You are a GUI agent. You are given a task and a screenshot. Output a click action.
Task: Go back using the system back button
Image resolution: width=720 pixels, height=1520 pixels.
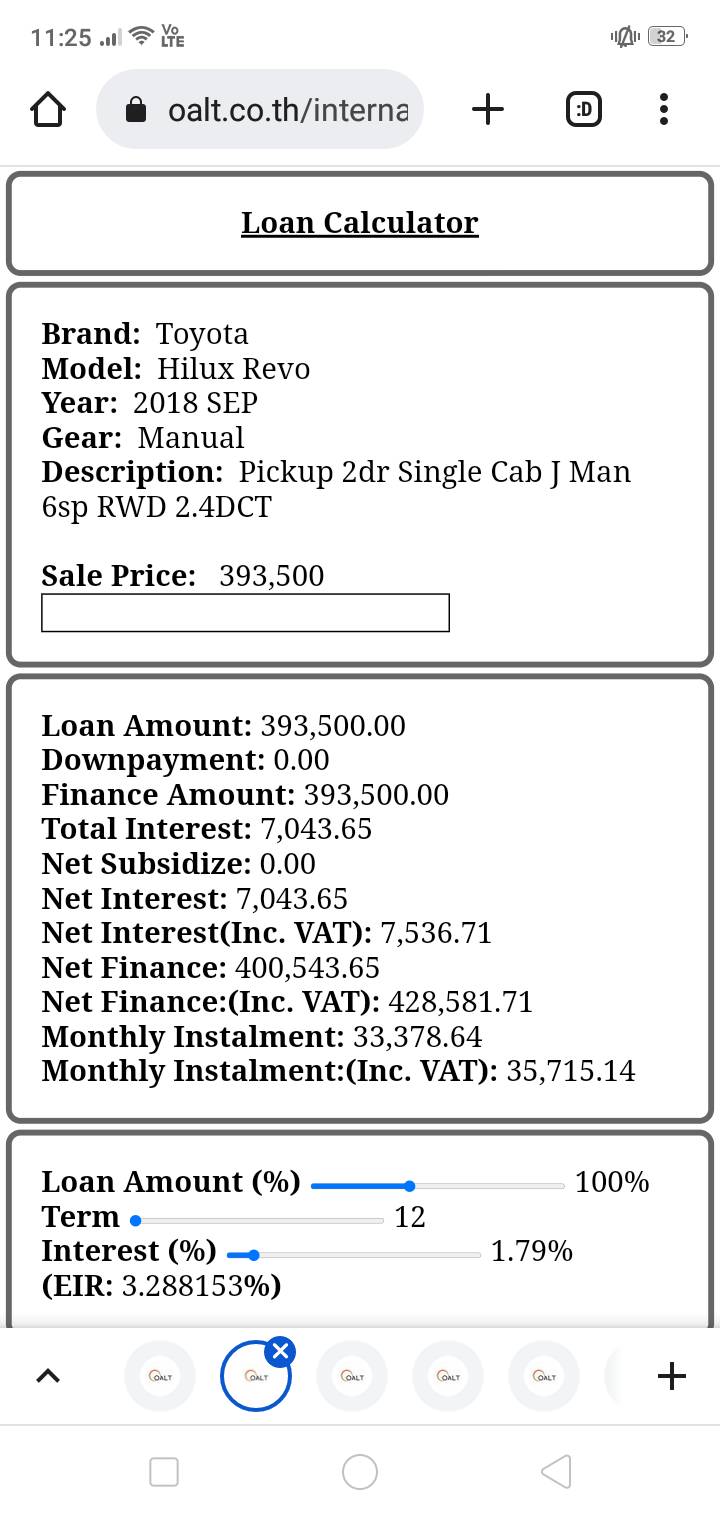tap(556, 1471)
